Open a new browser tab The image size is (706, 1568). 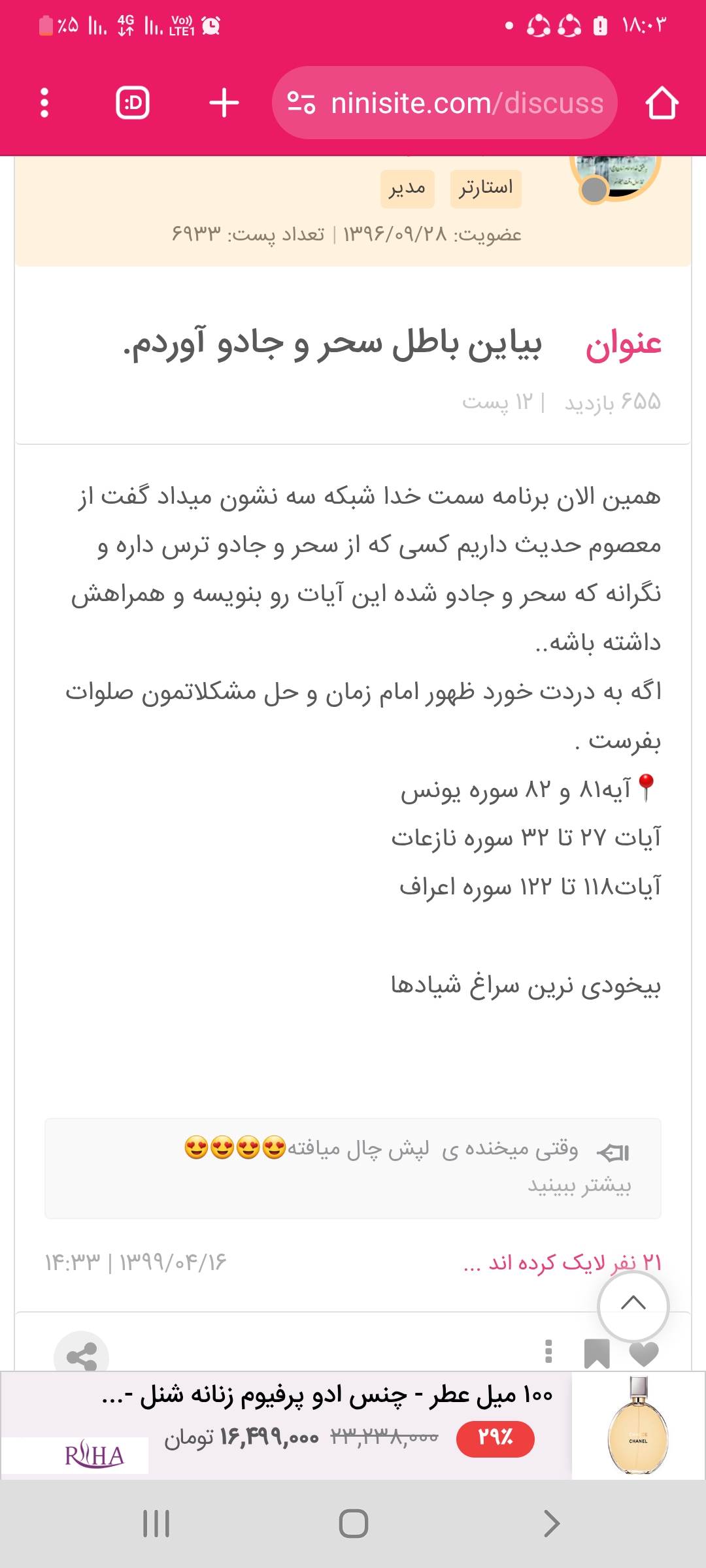(x=224, y=103)
